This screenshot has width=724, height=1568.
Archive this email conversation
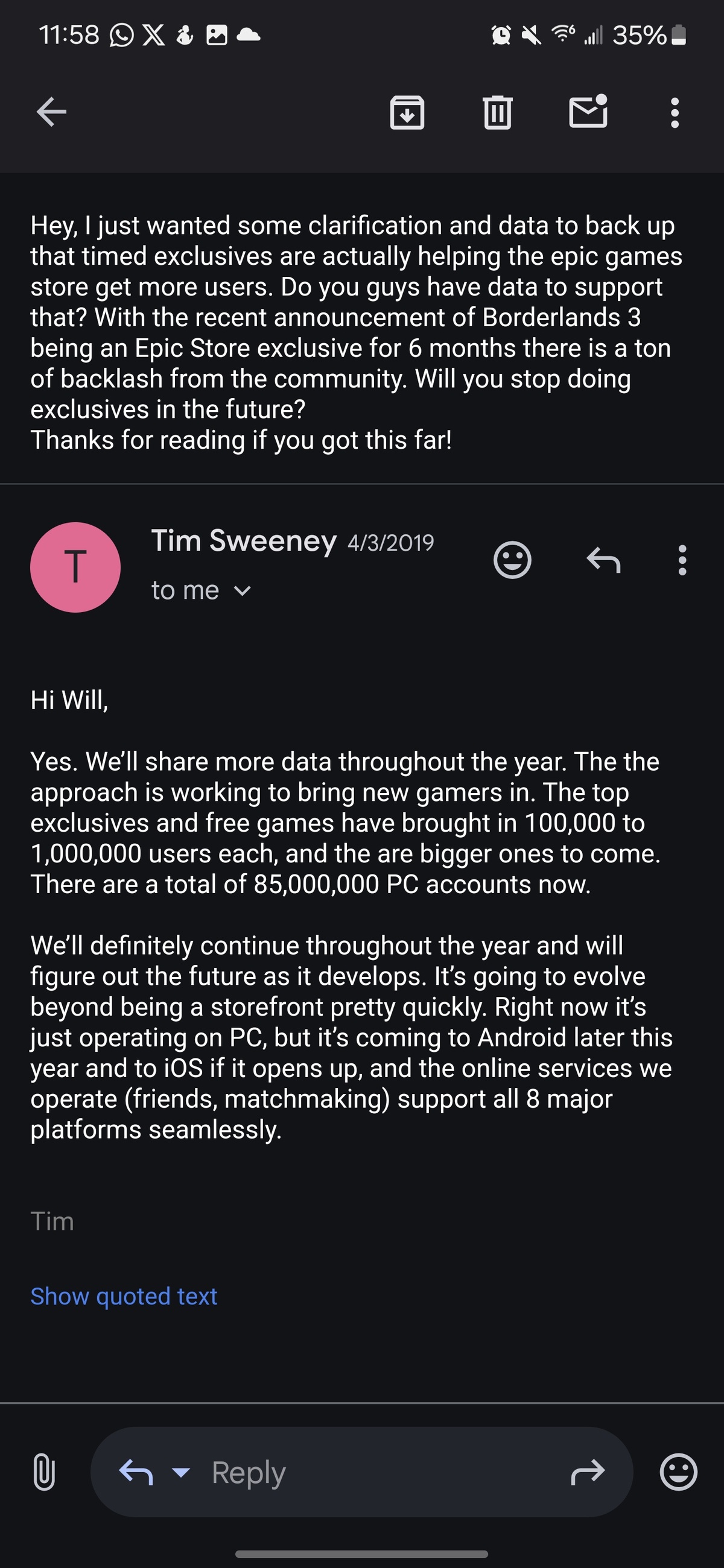click(x=407, y=113)
